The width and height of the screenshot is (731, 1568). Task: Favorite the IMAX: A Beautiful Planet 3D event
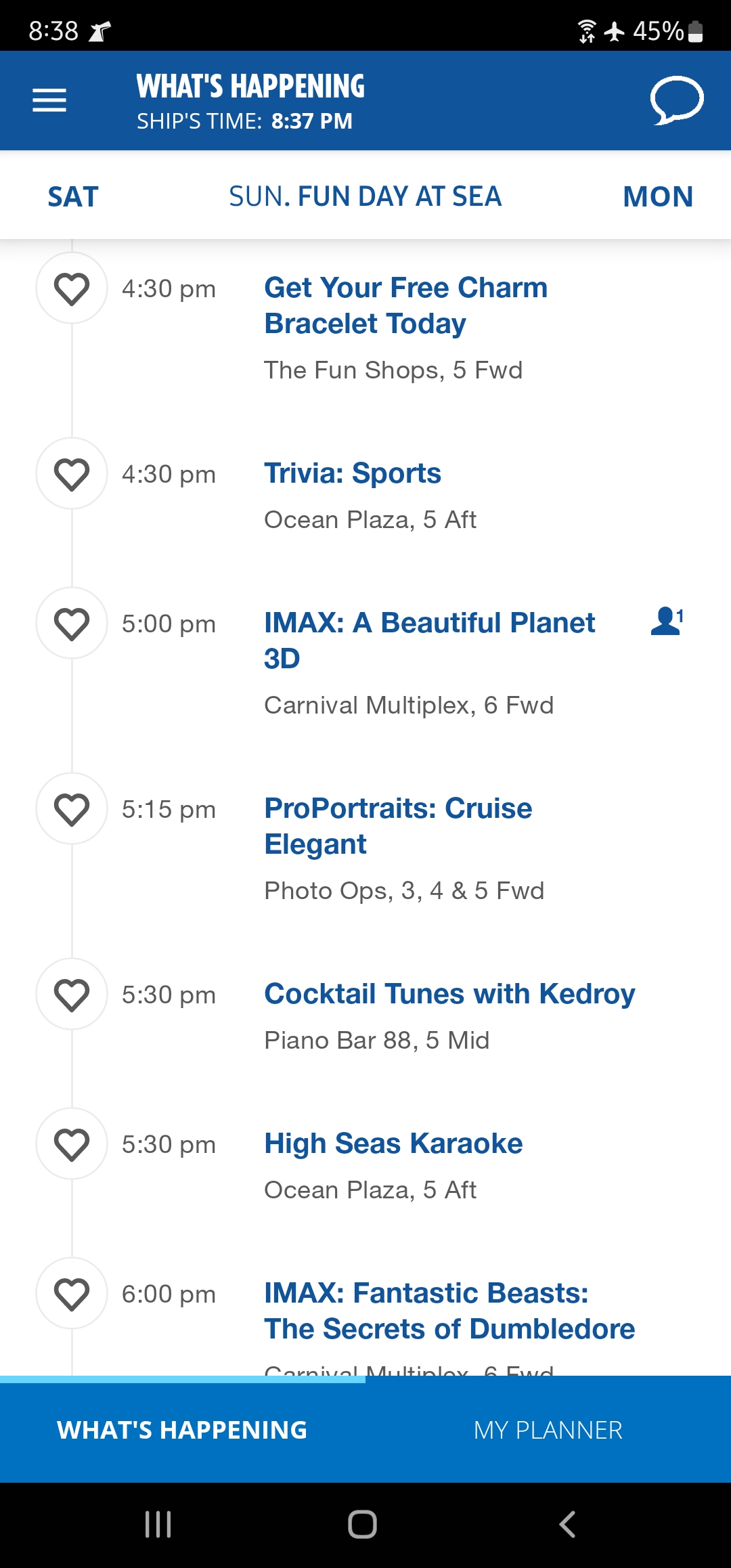pos(72,624)
